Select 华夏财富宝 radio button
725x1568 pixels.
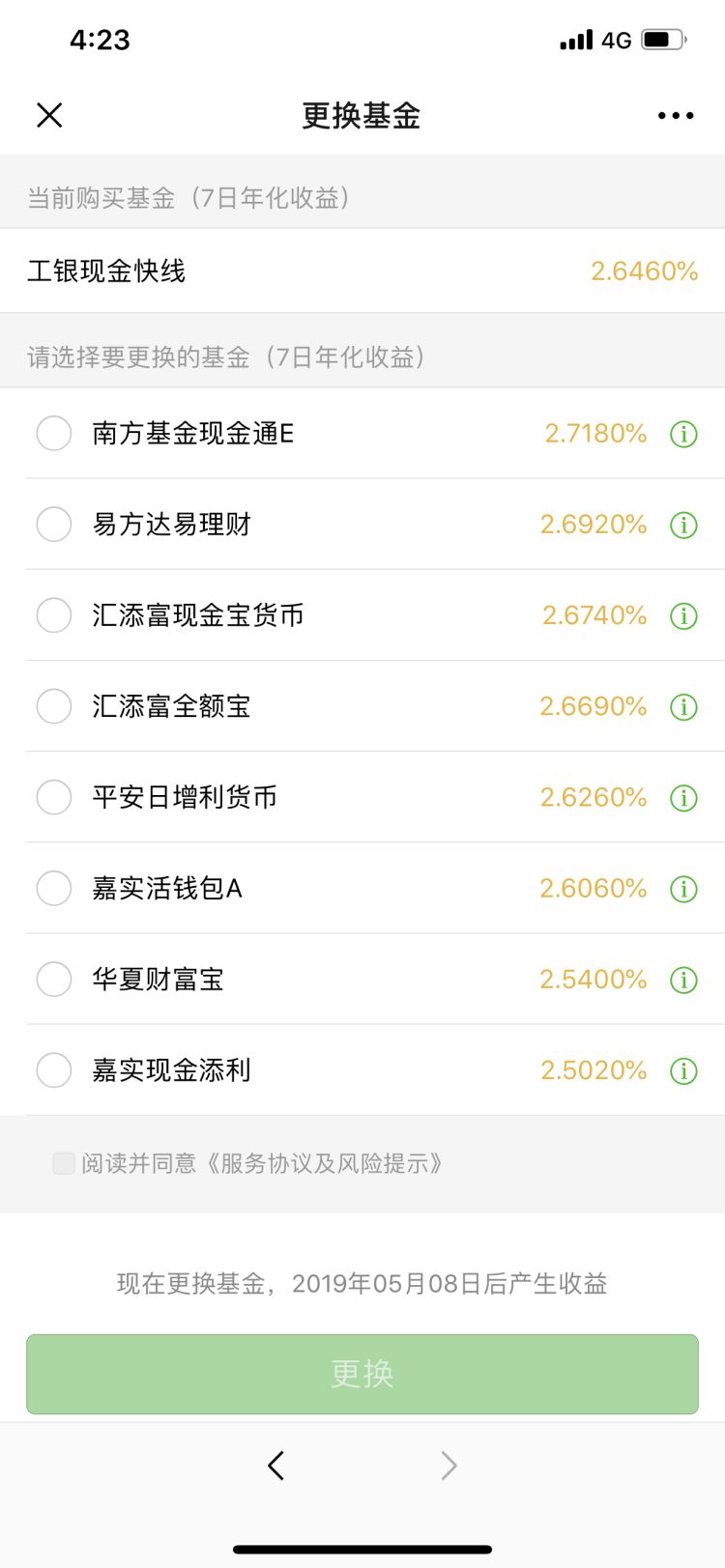[54, 979]
